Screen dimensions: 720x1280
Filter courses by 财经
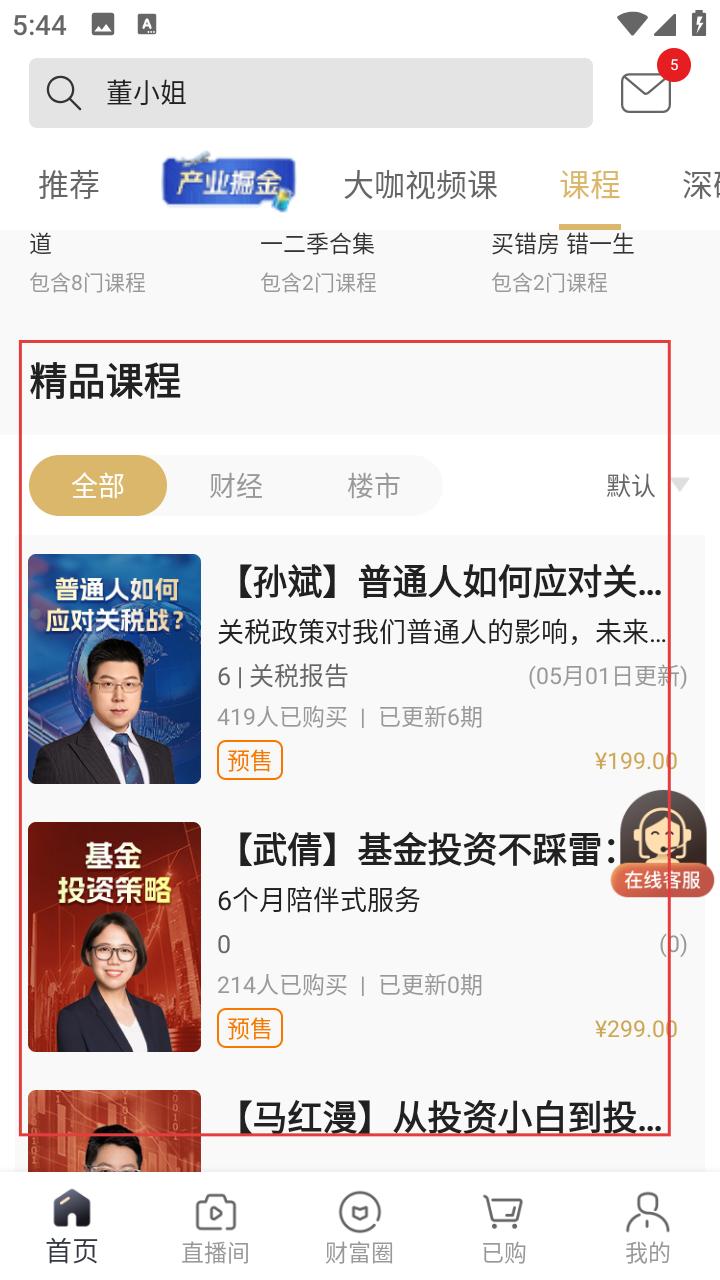(x=236, y=486)
